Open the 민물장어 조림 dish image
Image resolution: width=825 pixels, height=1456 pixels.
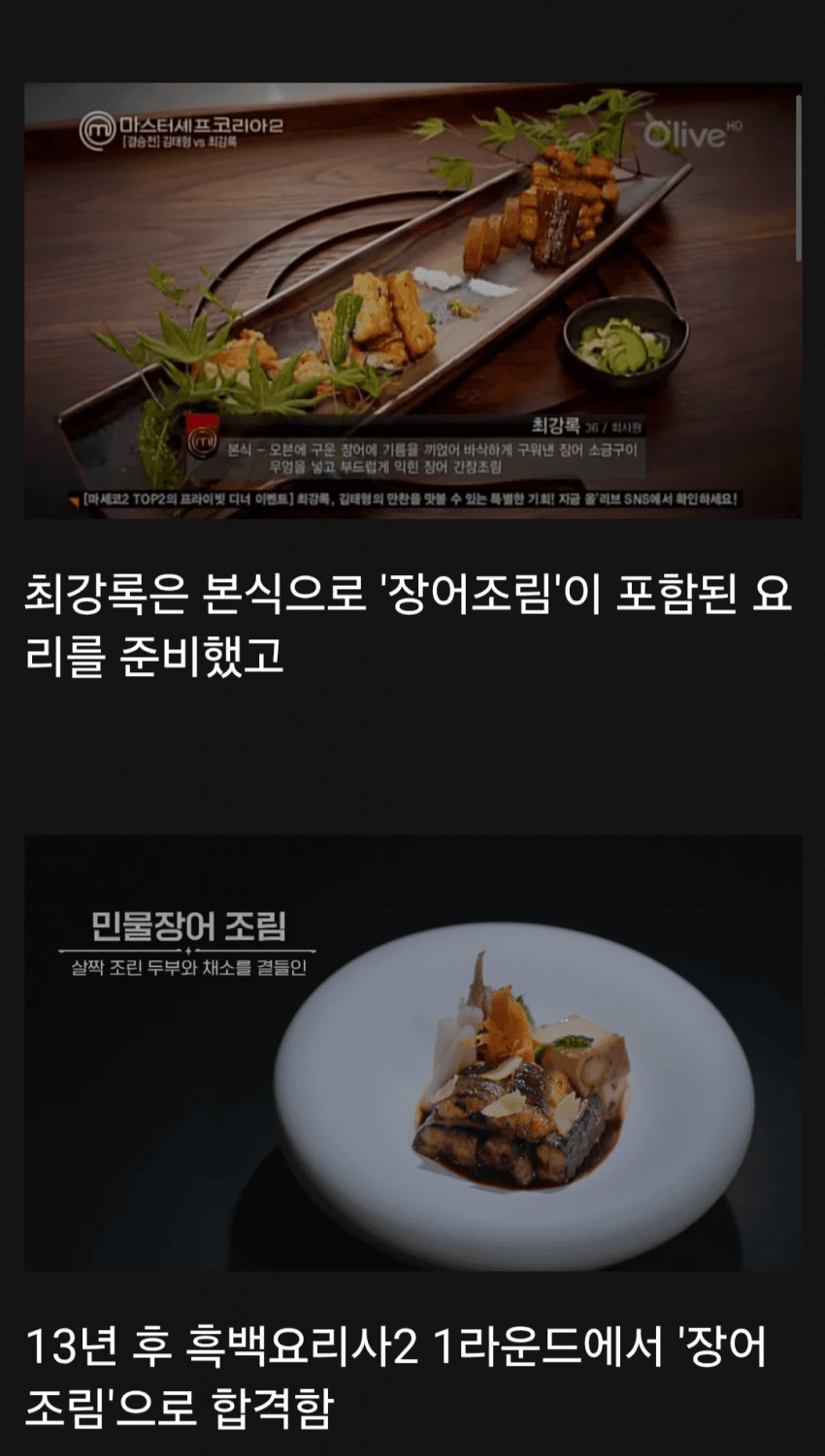pos(412,1052)
